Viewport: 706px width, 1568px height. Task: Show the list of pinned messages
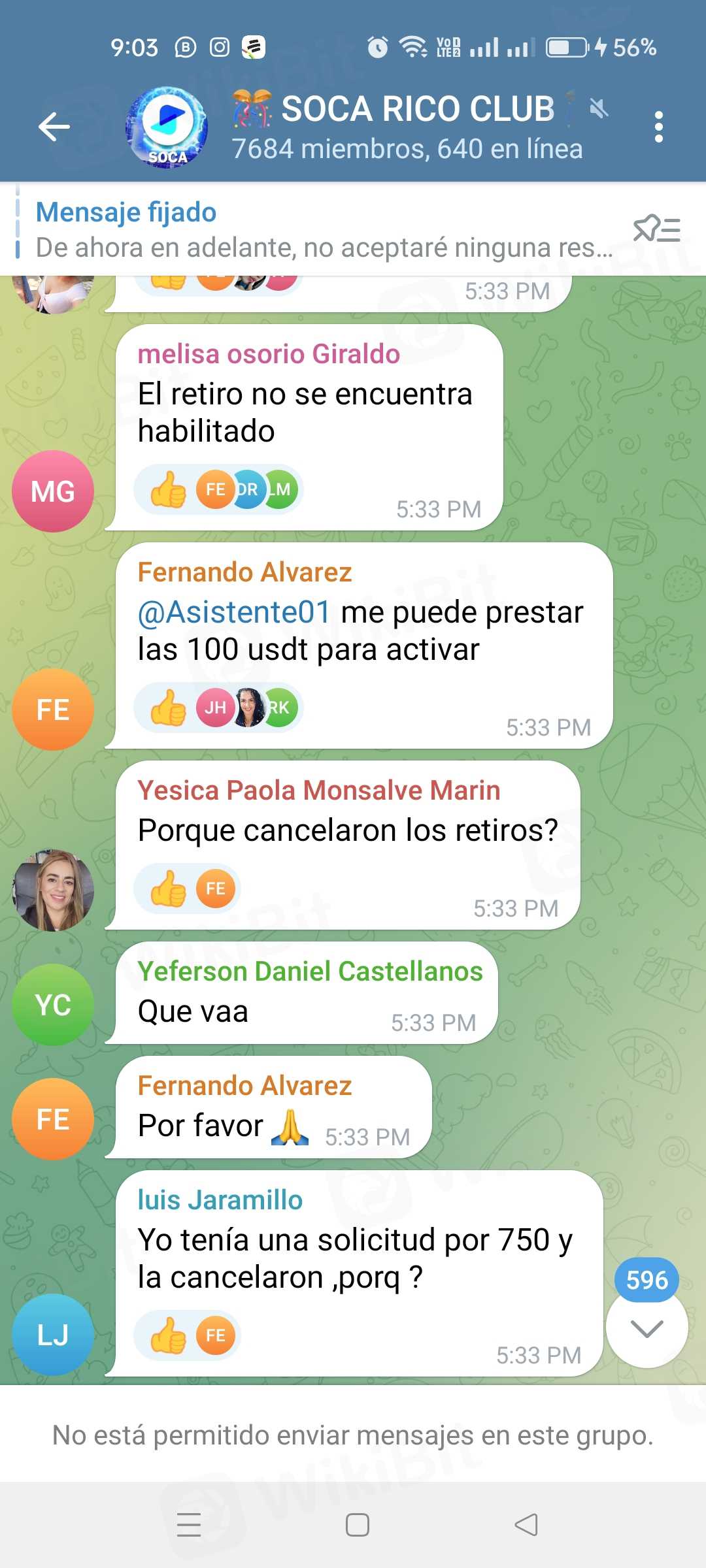[656, 230]
